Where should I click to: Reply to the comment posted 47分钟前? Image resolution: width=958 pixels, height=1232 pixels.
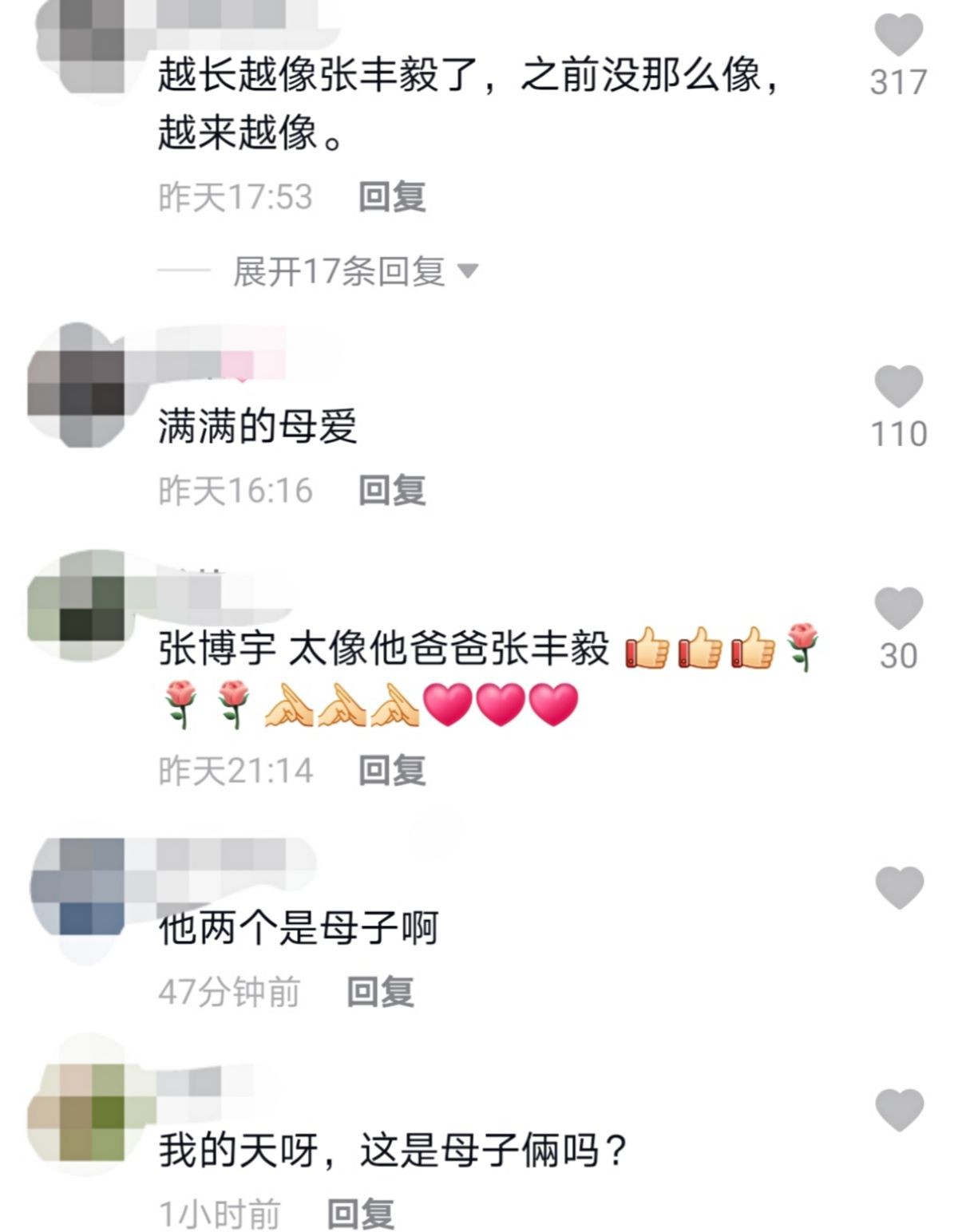pos(380,992)
